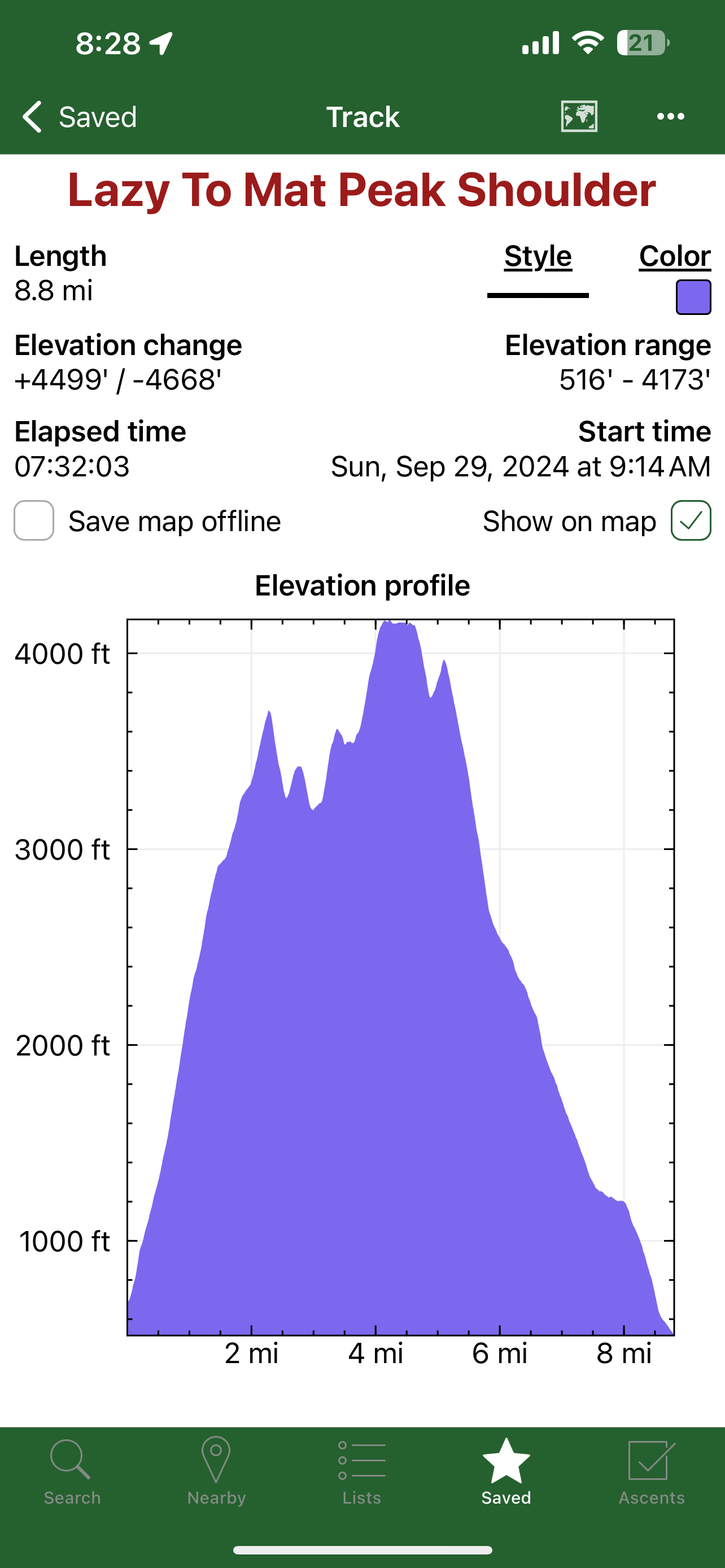Go to the Ascents tab
The width and height of the screenshot is (725, 1568).
(x=652, y=1471)
